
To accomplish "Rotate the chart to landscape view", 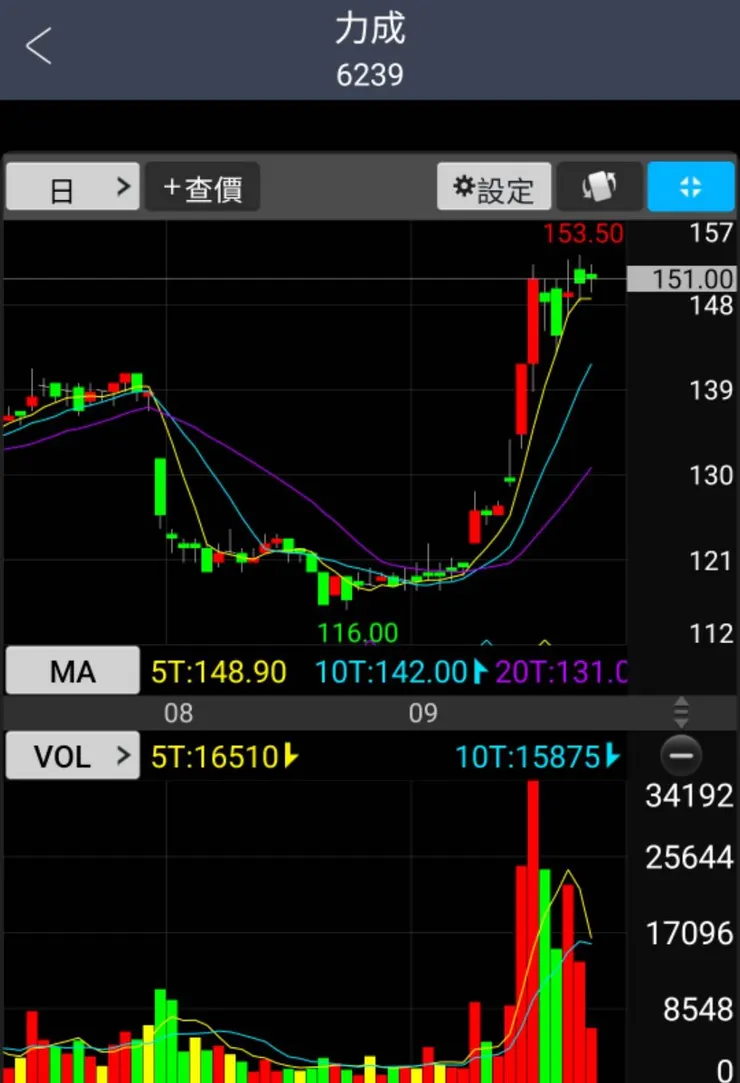I will pyautogui.click(x=599, y=187).
